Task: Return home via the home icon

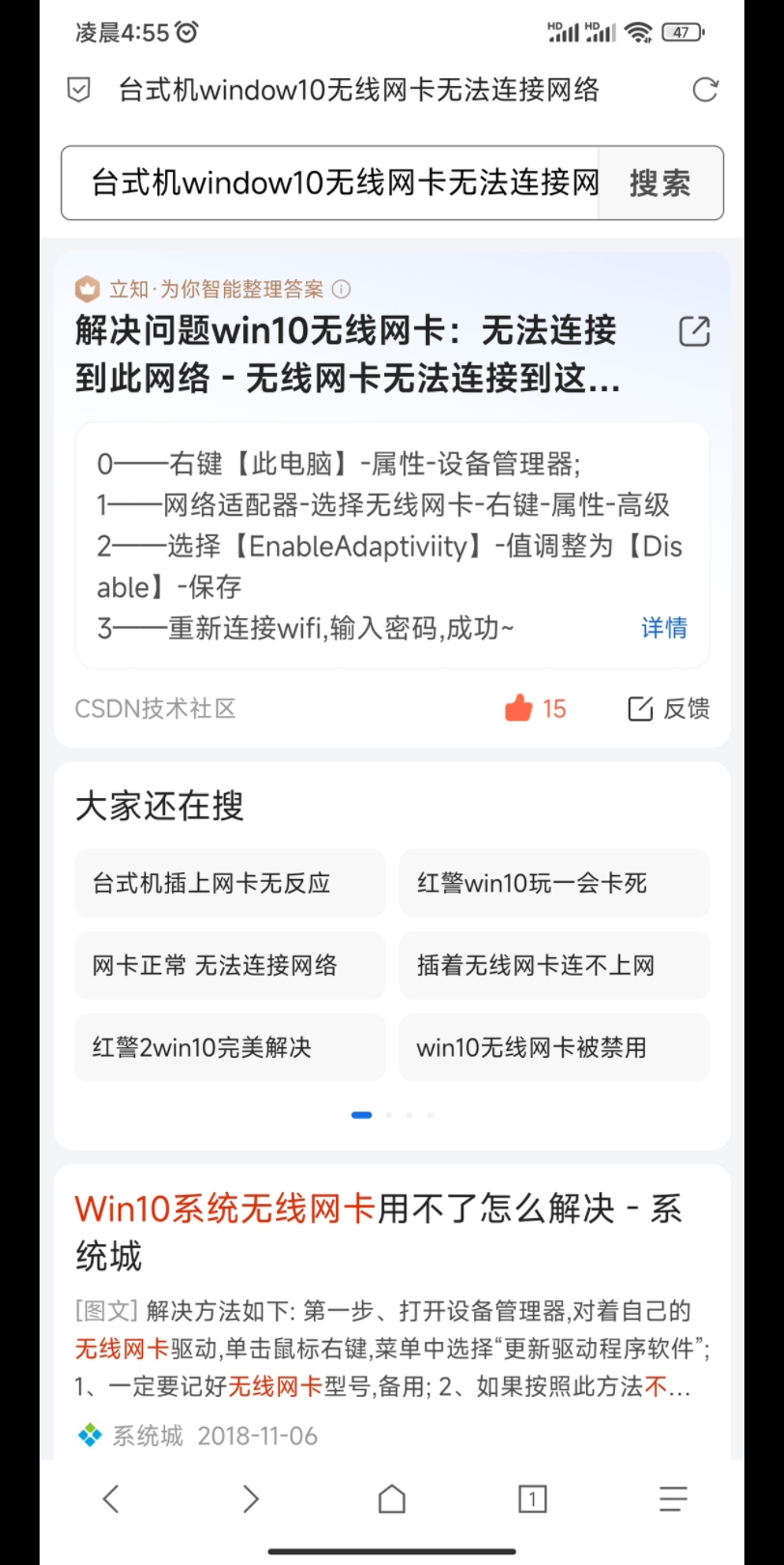Action: (392, 1498)
